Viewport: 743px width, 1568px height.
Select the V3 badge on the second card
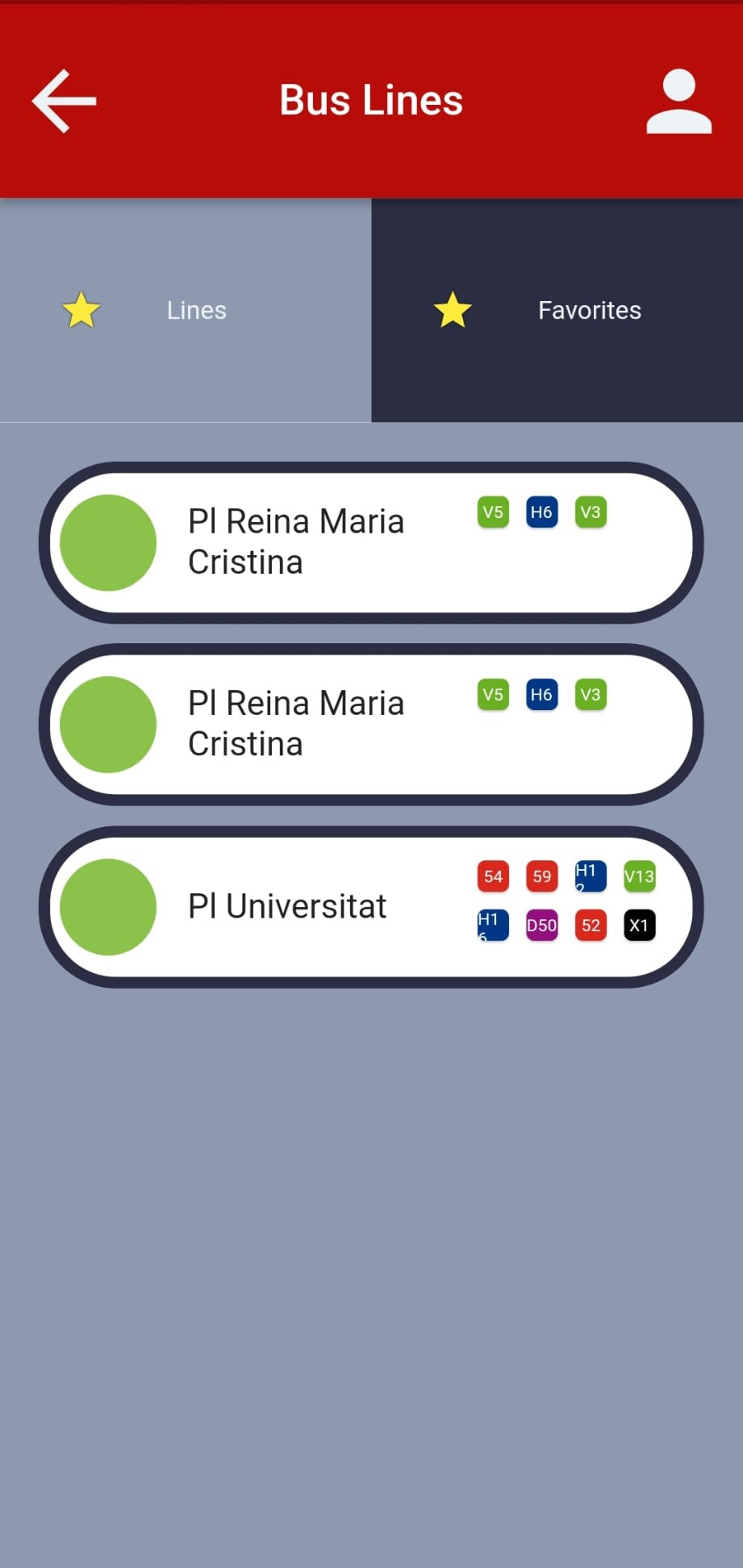pyautogui.click(x=591, y=694)
